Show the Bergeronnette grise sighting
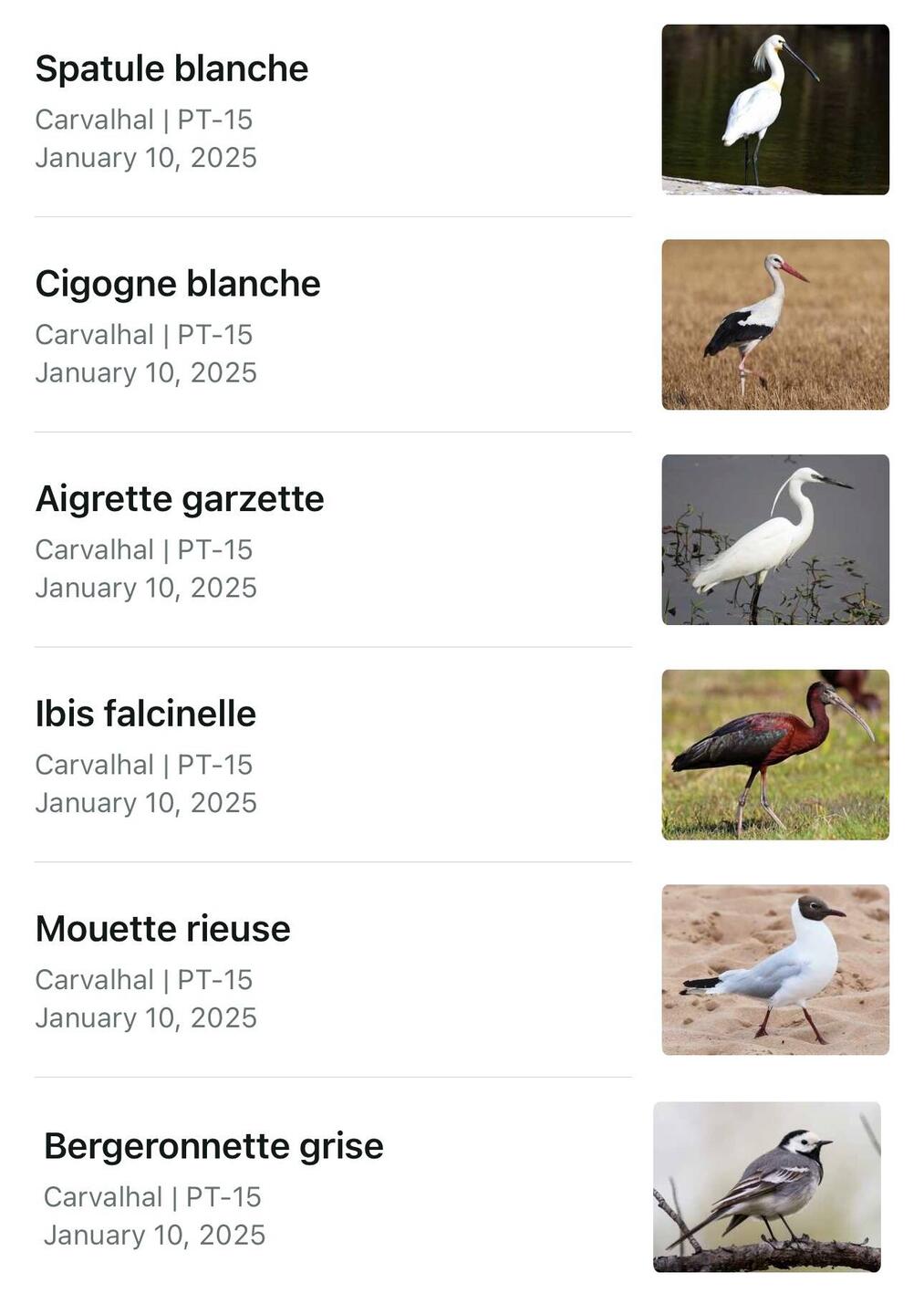924x1314 pixels. [x=213, y=1146]
